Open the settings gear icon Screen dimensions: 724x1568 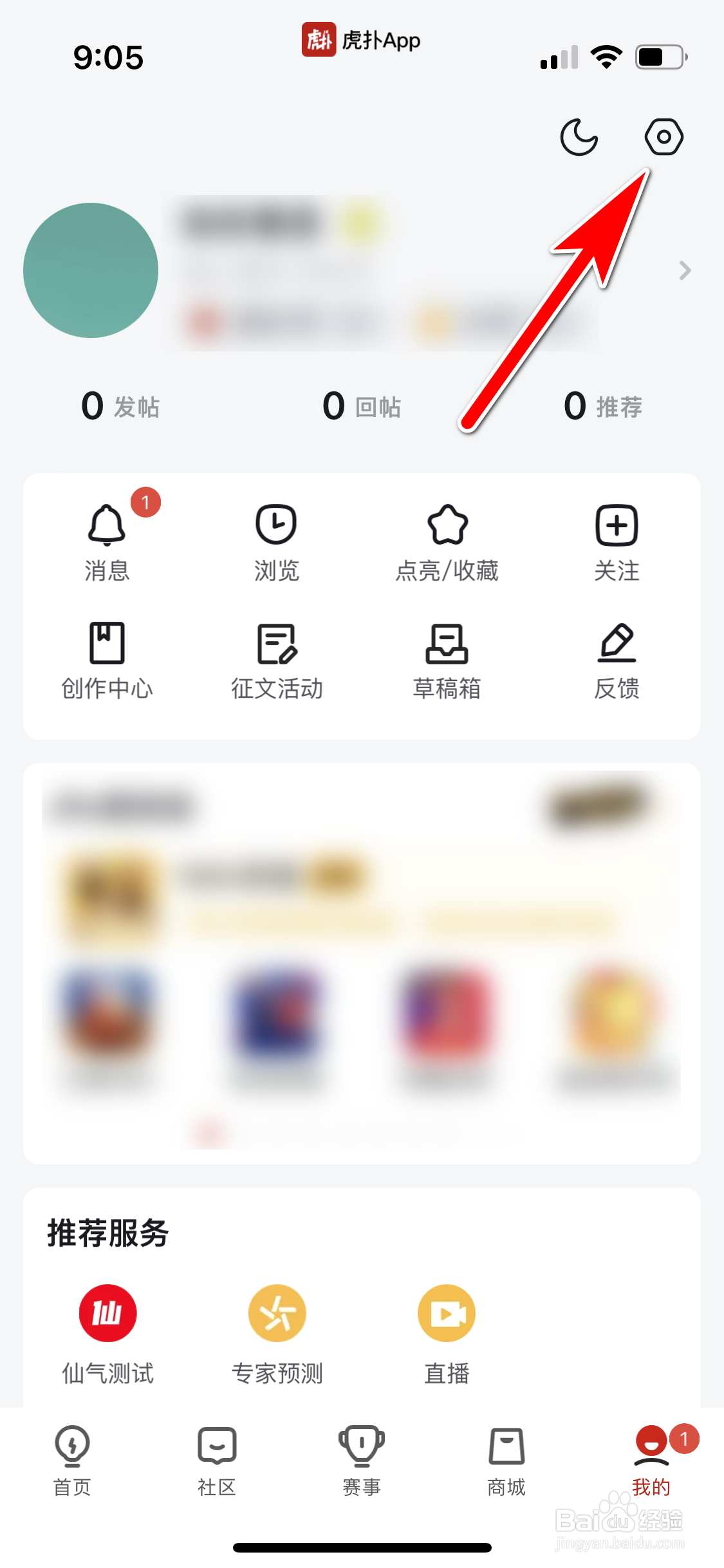pos(664,136)
